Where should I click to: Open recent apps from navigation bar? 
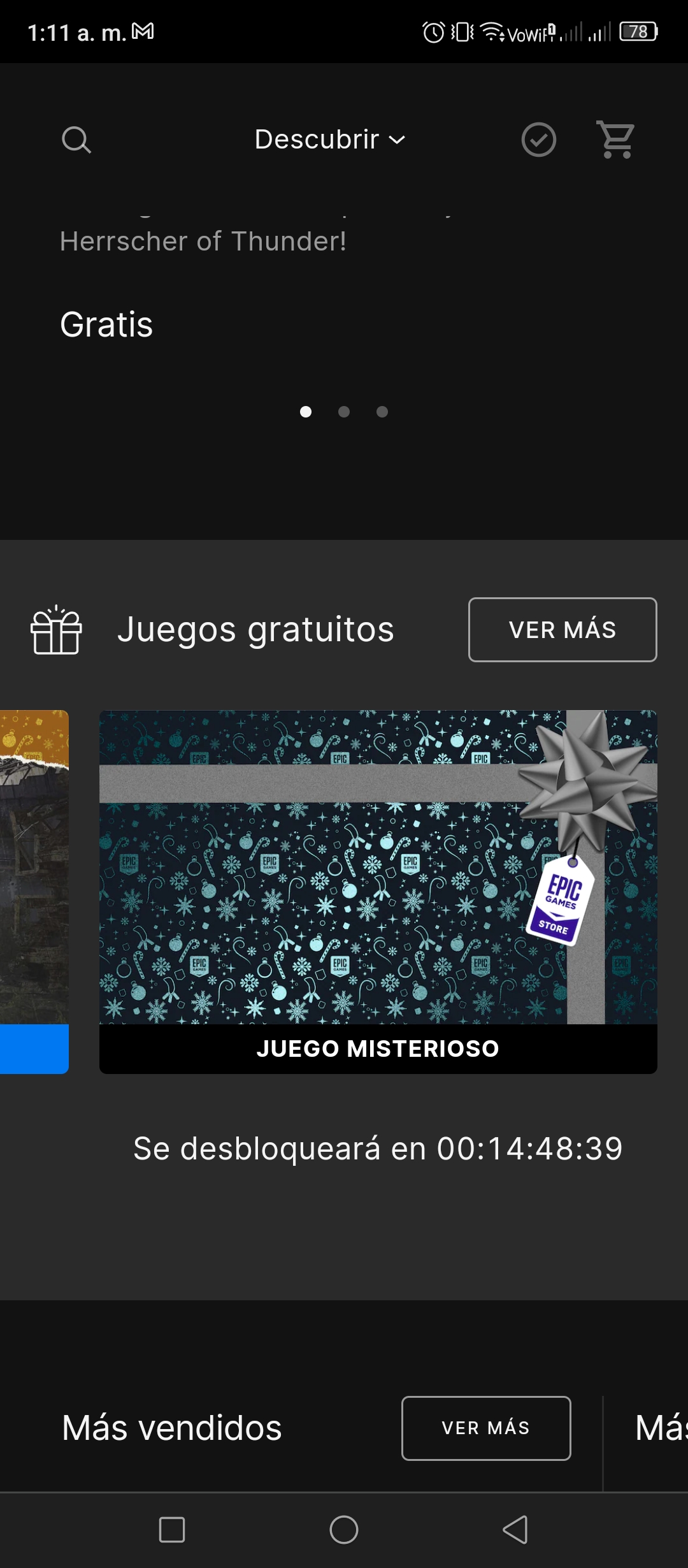(x=172, y=1530)
